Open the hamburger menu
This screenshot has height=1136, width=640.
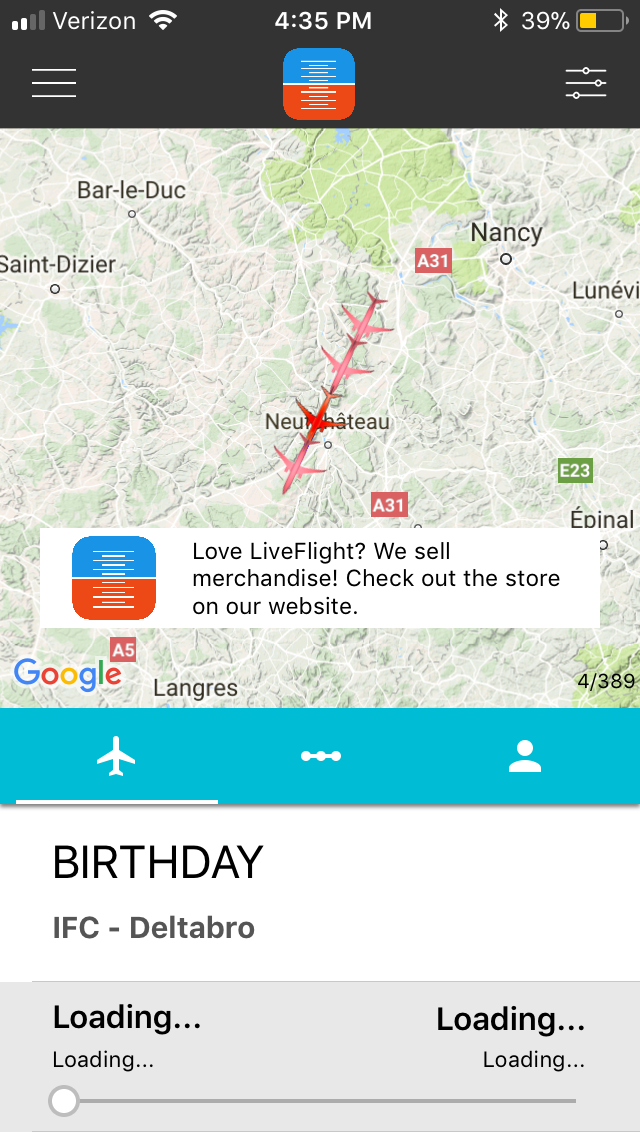coord(54,83)
